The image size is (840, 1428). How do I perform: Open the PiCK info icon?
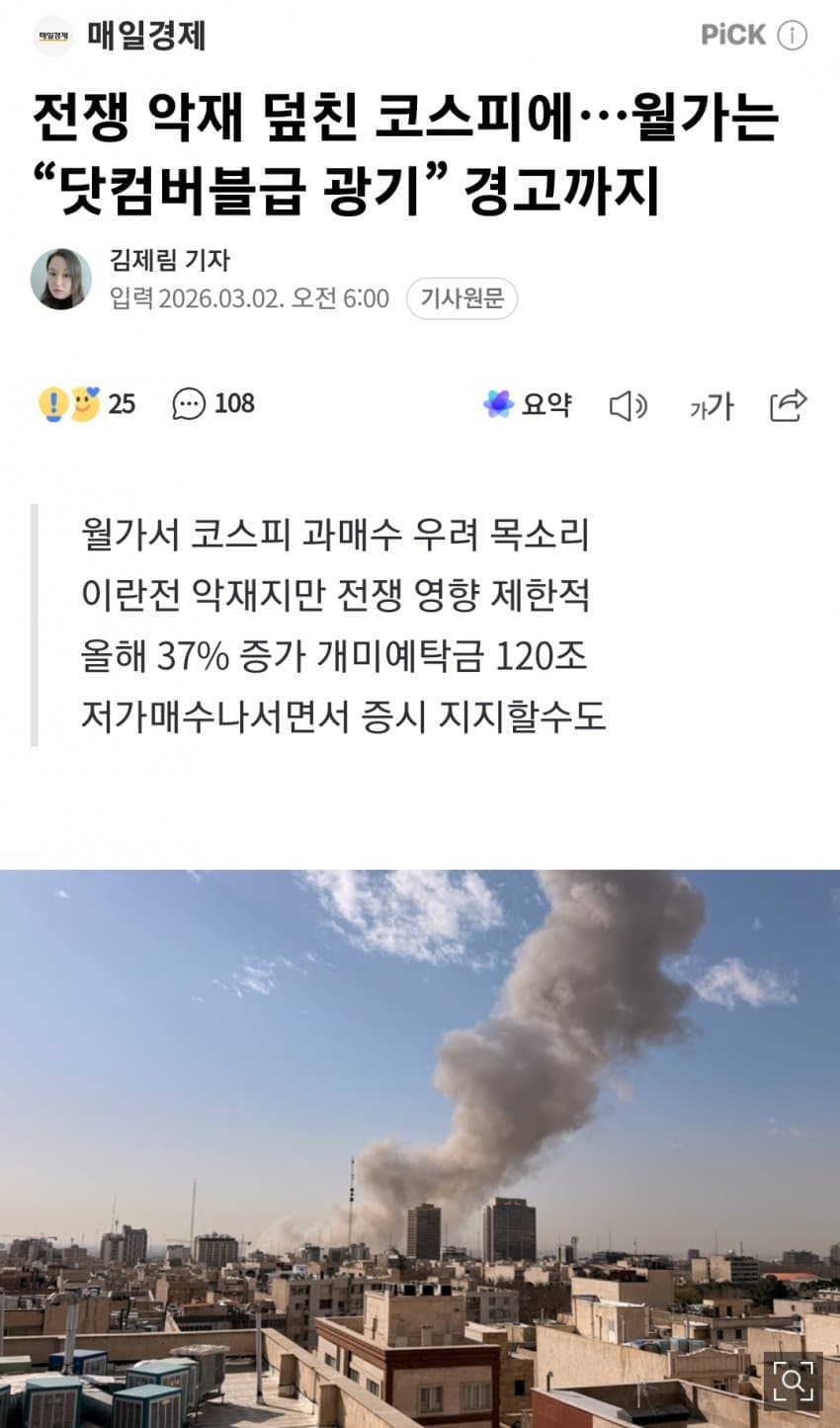pyautogui.click(x=793, y=36)
